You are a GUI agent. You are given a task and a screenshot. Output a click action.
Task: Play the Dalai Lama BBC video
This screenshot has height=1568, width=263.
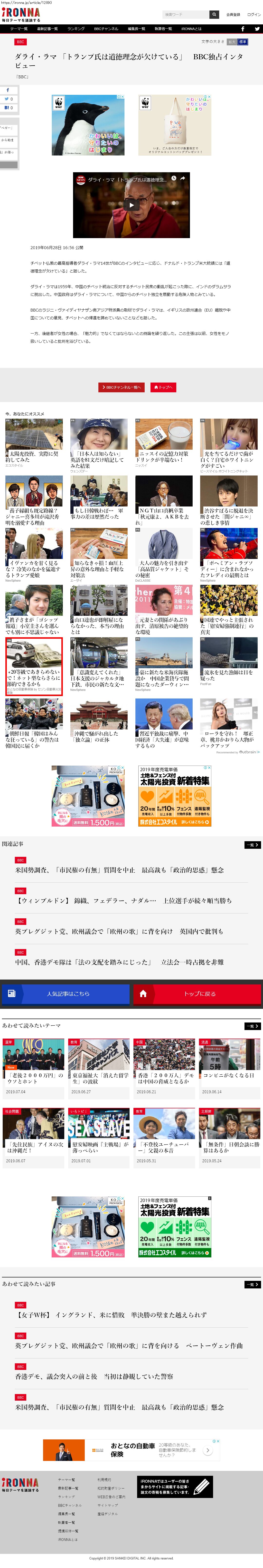pyautogui.click(x=131, y=205)
